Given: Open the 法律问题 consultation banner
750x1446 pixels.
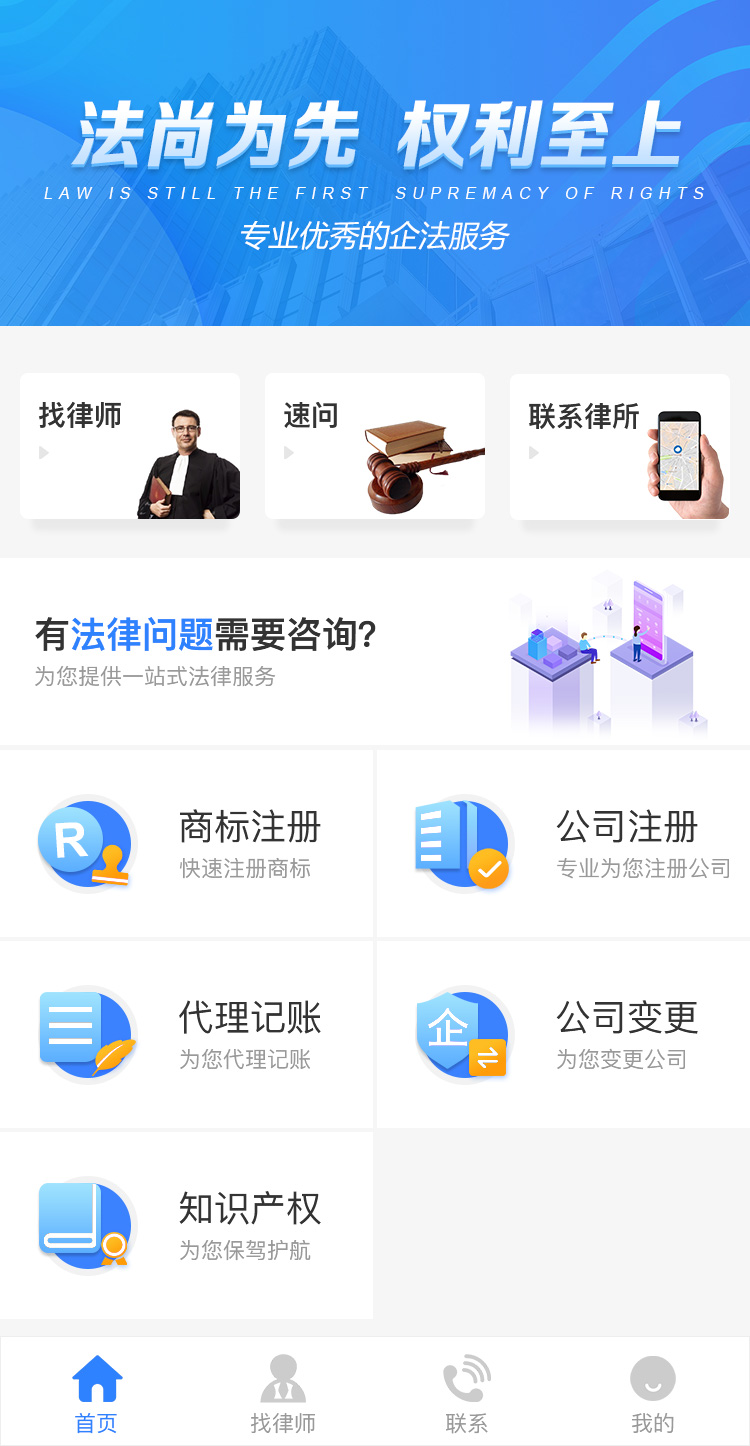Looking at the screenshot, I should pos(375,652).
